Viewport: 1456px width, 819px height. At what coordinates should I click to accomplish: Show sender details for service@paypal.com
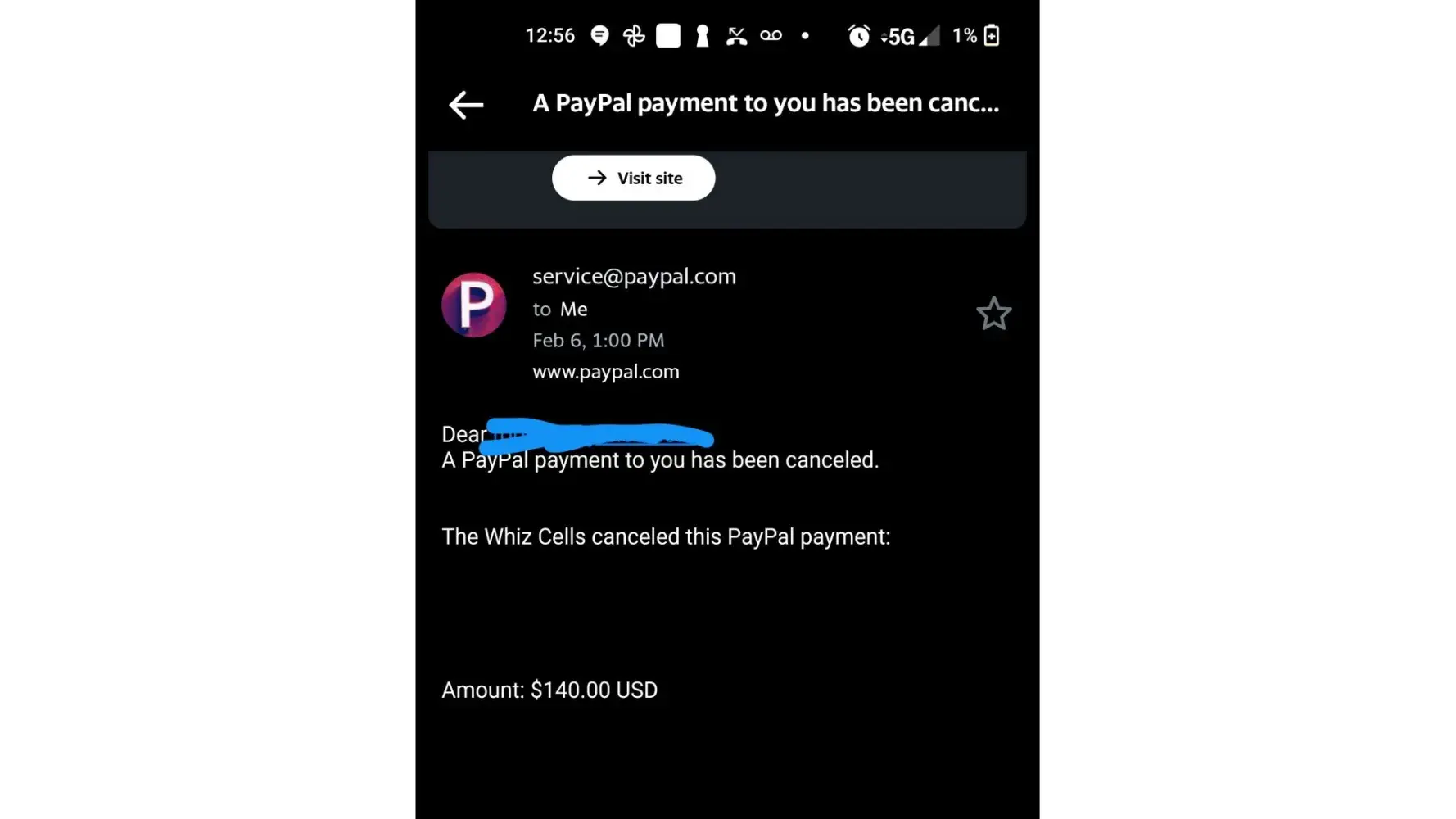pos(634,277)
